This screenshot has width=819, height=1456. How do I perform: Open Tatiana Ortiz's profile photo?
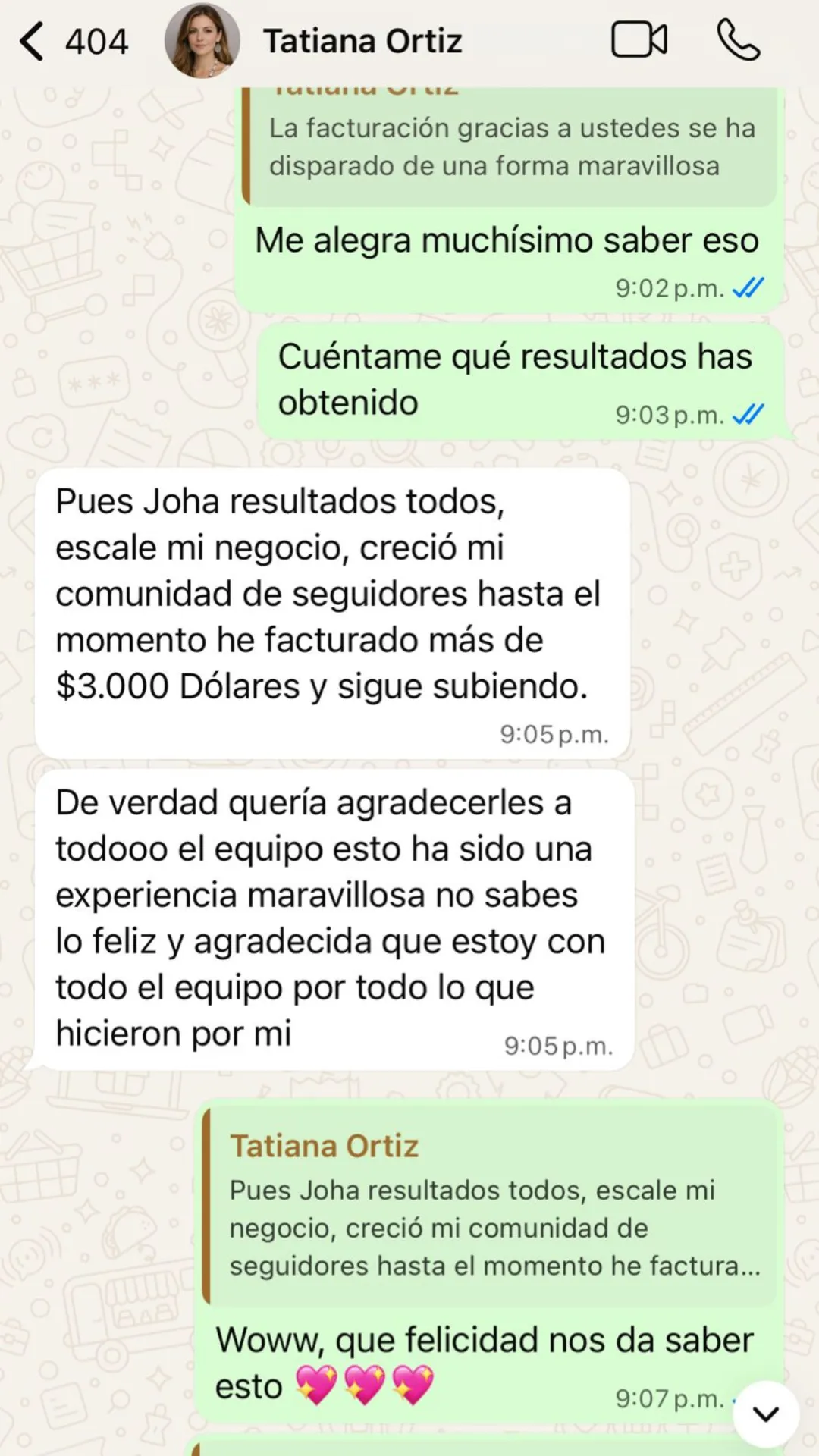(202, 41)
